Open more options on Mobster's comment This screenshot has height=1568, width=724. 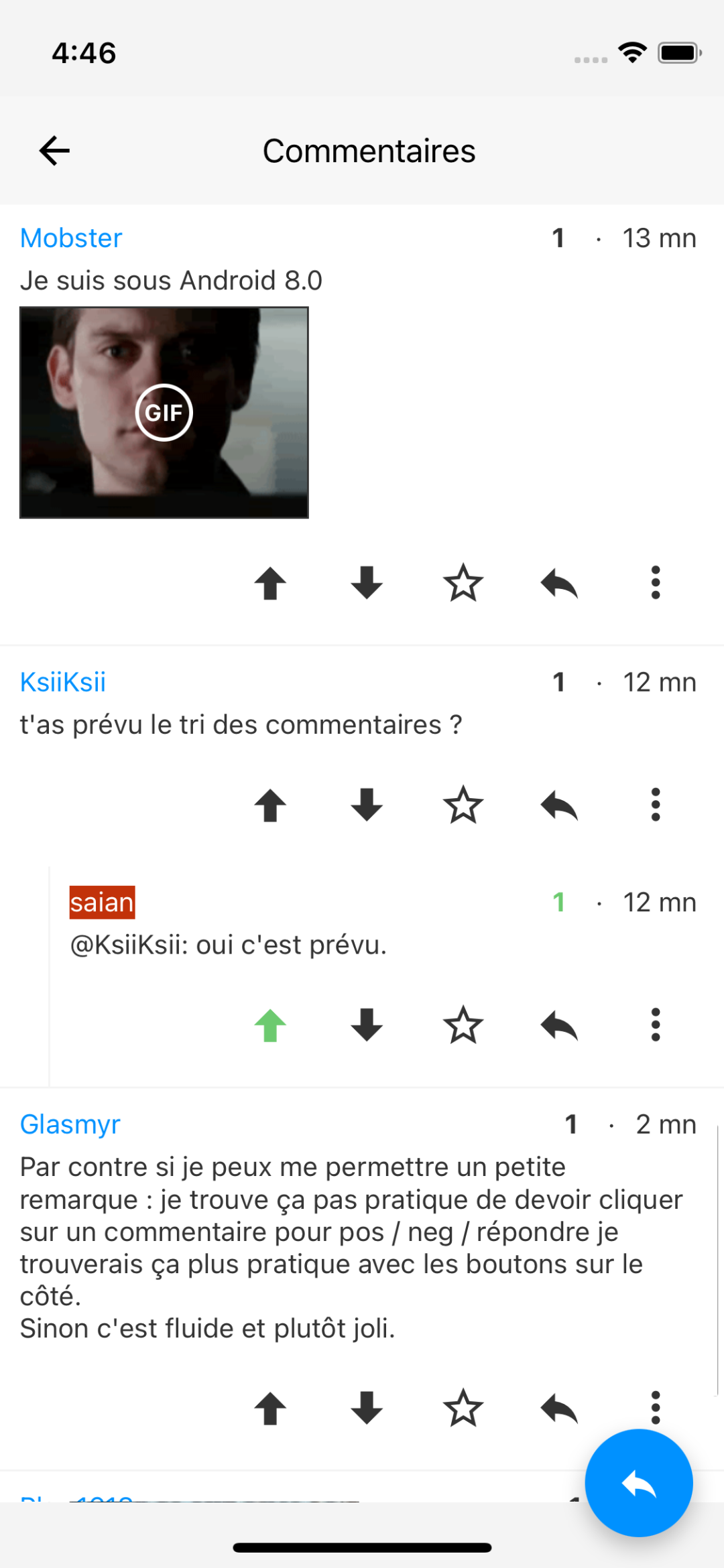656,583
